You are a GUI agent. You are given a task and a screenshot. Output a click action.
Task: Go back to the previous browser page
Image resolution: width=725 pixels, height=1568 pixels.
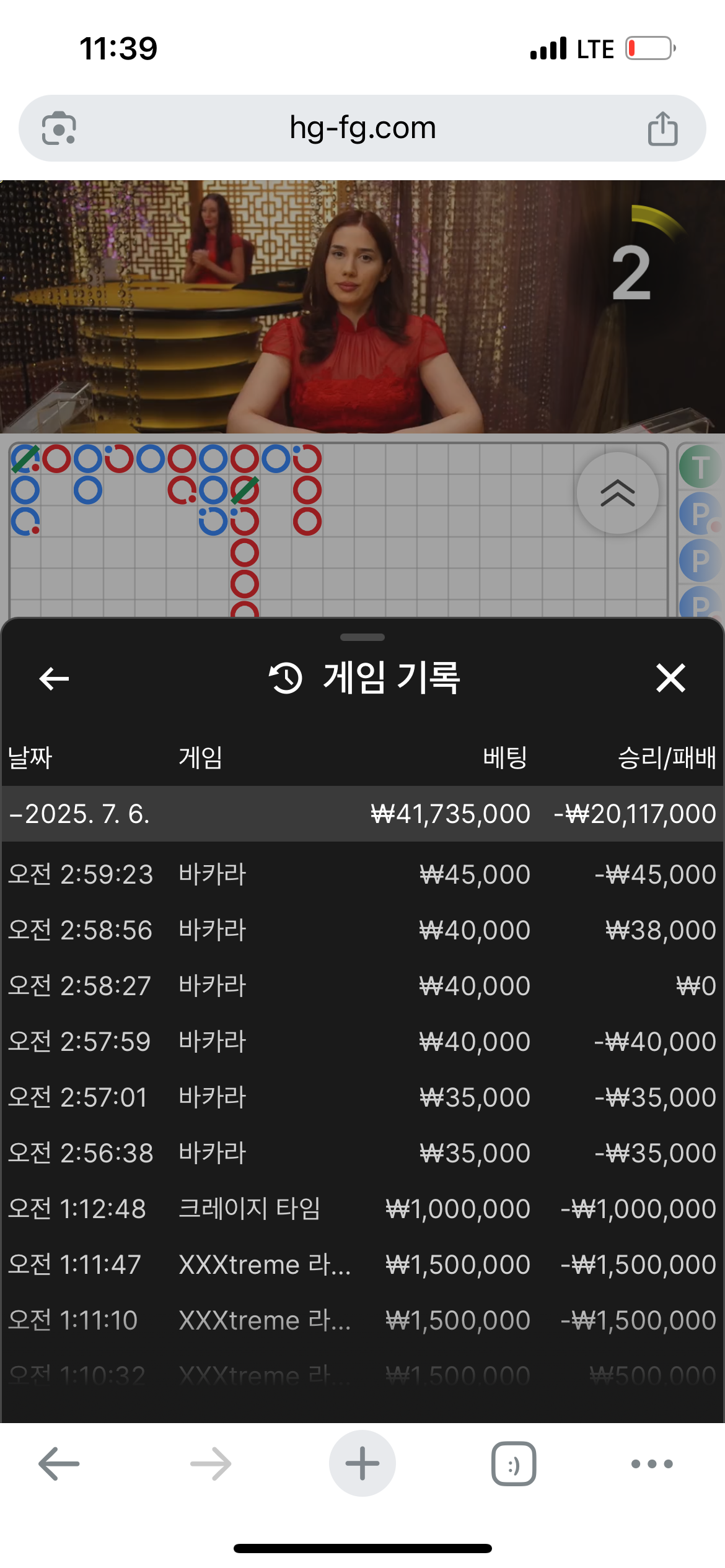click(x=59, y=1464)
